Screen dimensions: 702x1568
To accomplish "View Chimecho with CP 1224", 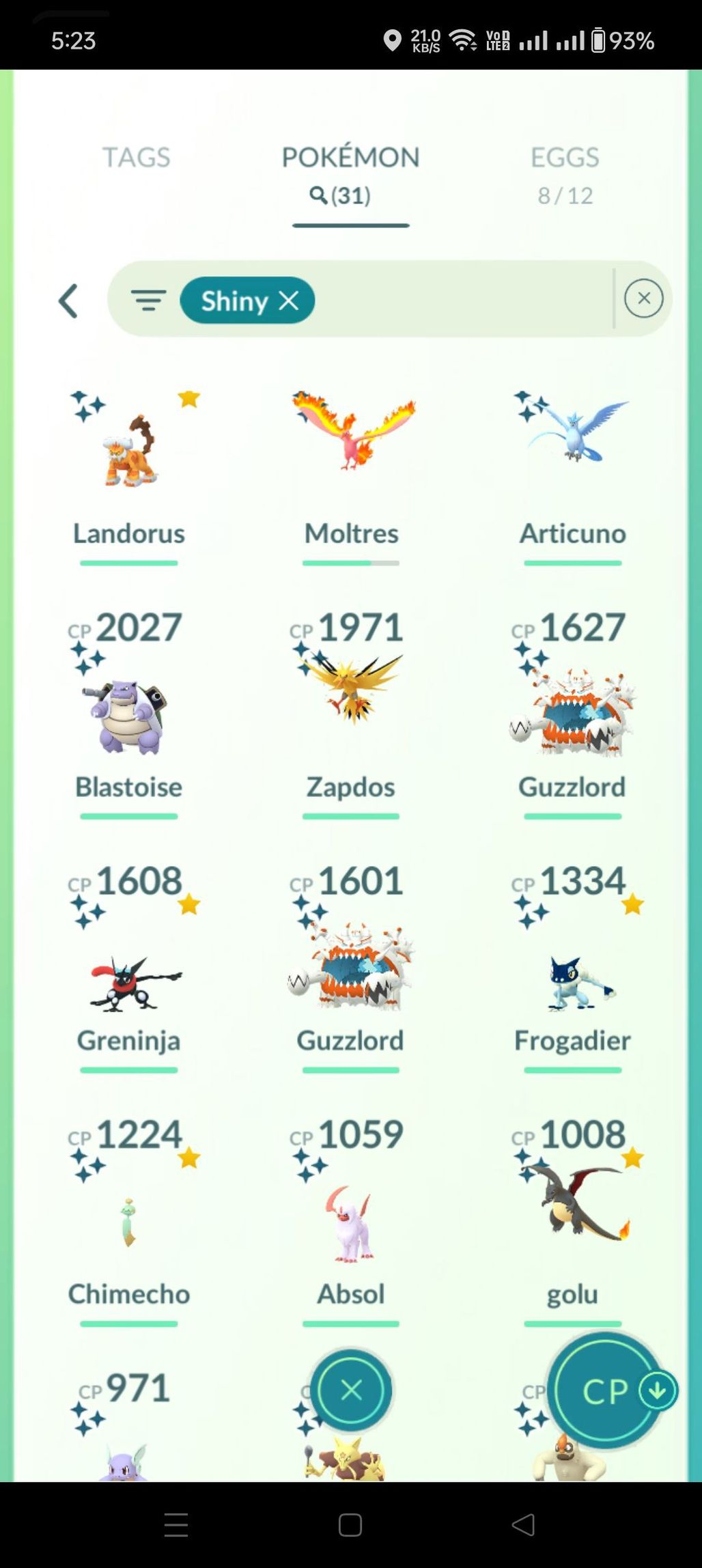I will click(x=128, y=1222).
